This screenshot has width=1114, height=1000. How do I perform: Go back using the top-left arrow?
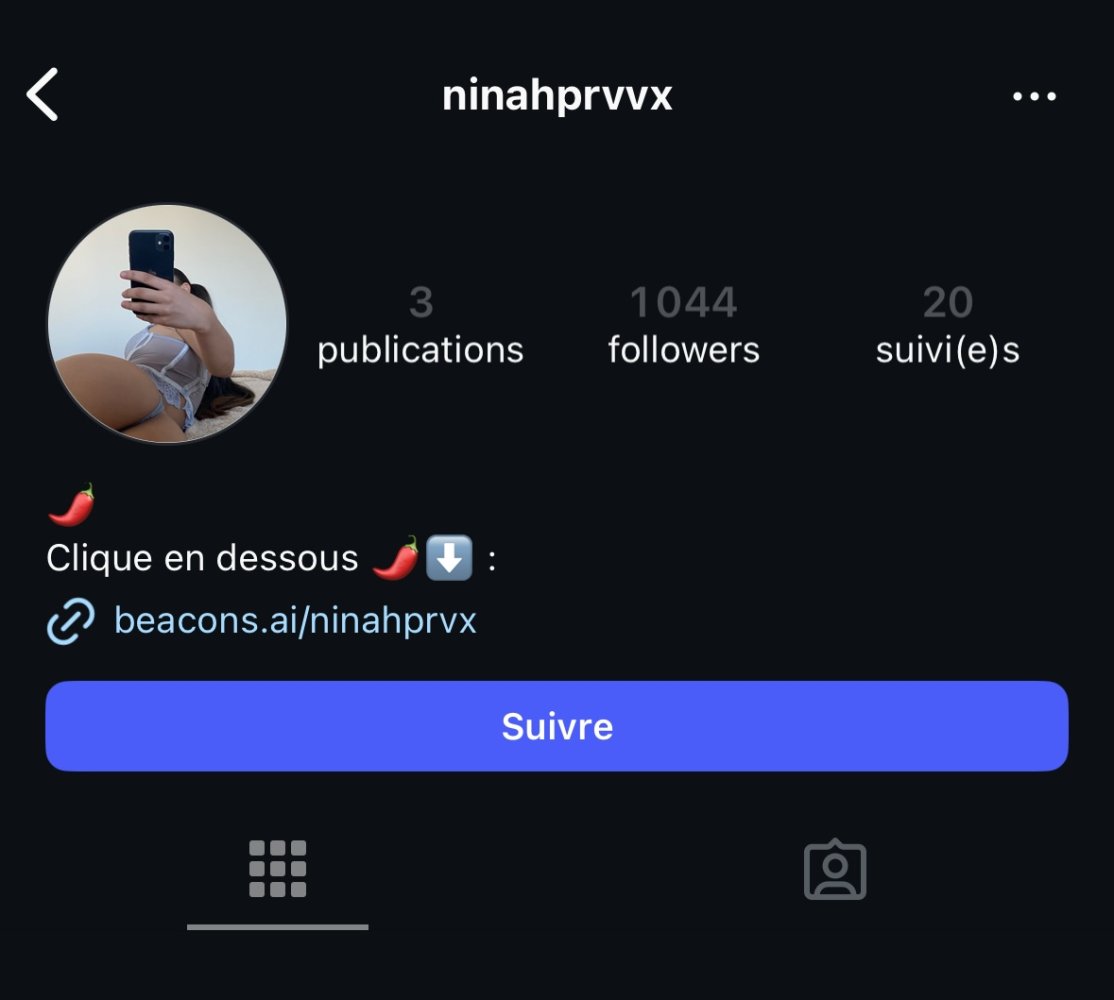click(x=42, y=95)
